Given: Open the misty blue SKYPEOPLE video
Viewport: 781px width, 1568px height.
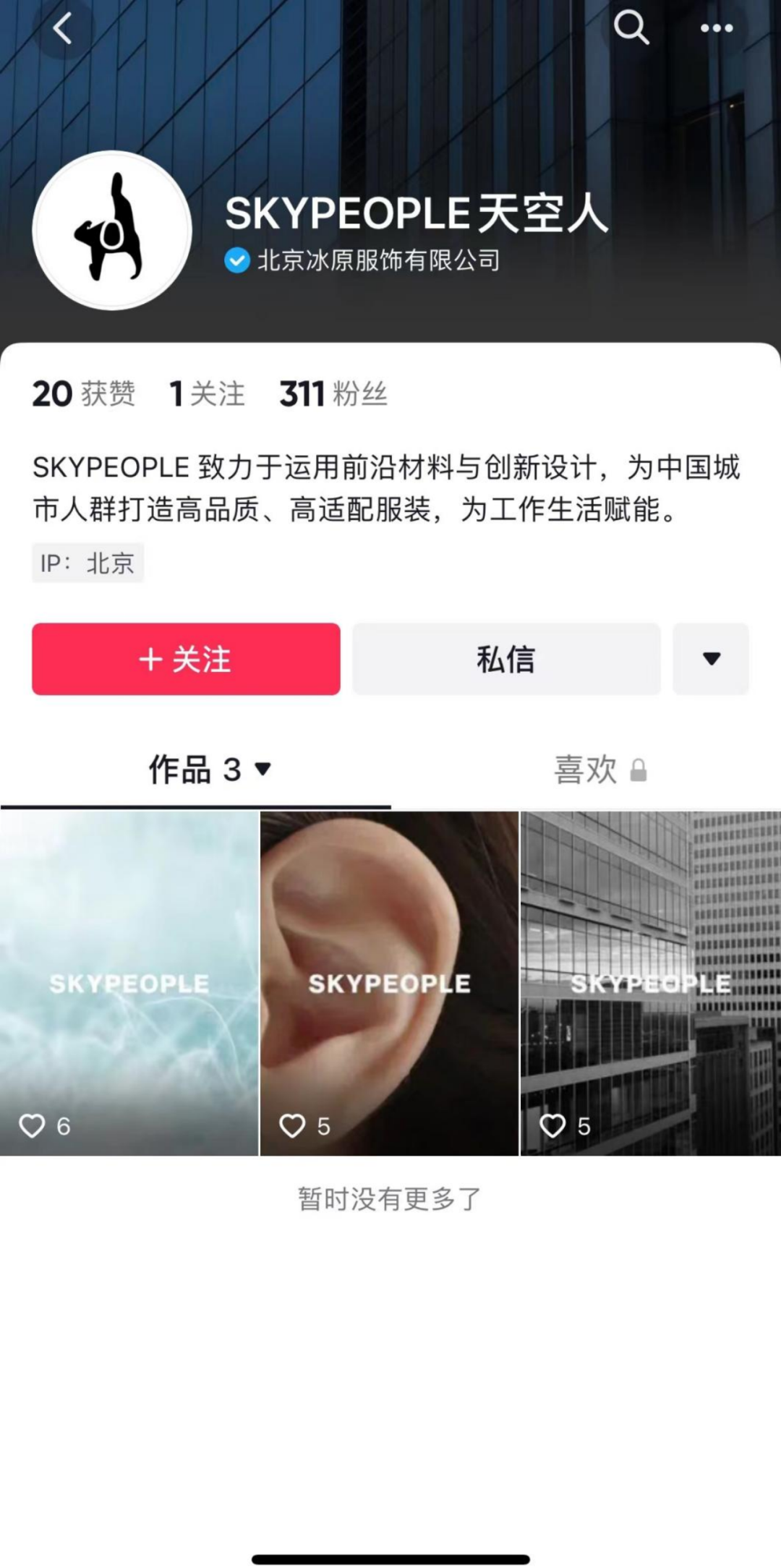Looking at the screenshot, I should (x=129, y=982).
